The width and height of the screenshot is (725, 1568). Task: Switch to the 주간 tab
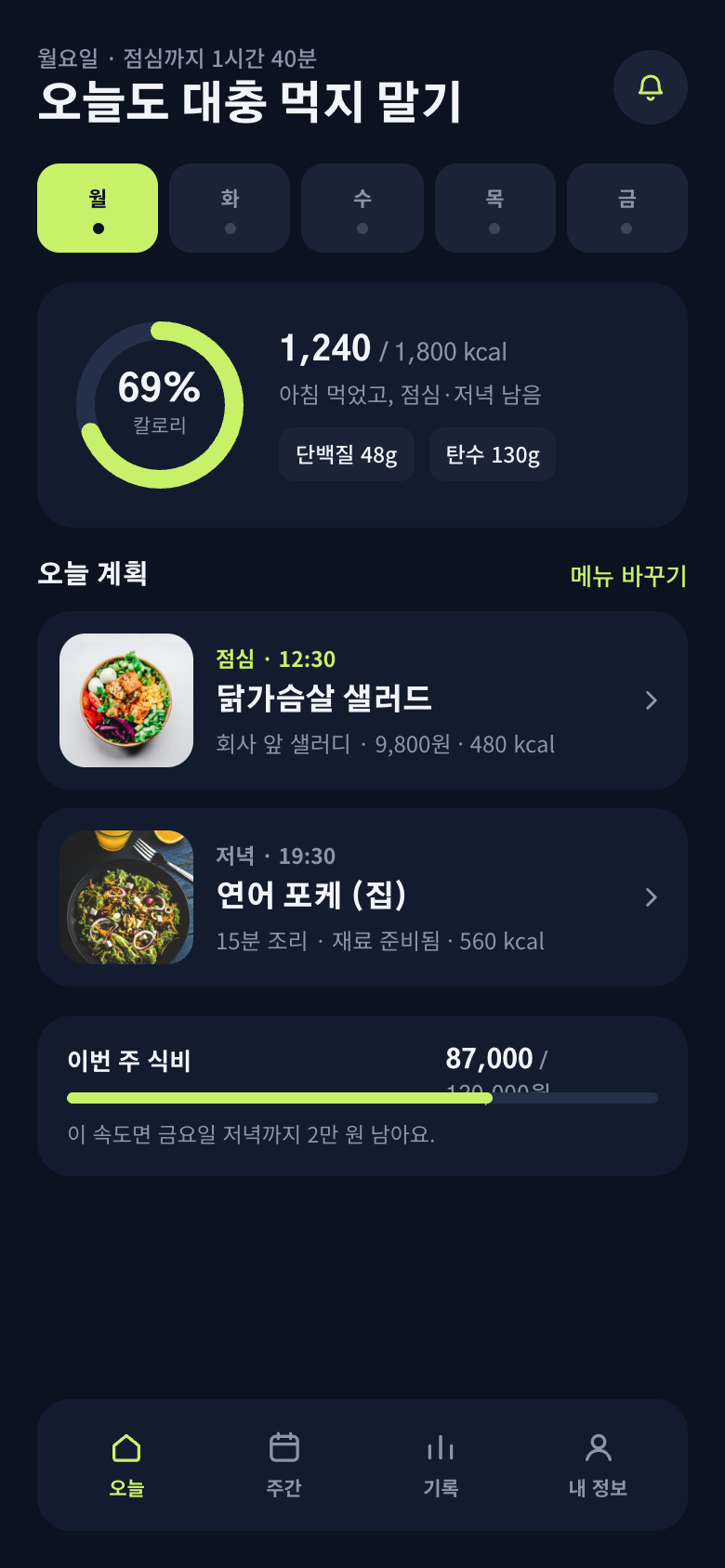[x=283, y=1465]
